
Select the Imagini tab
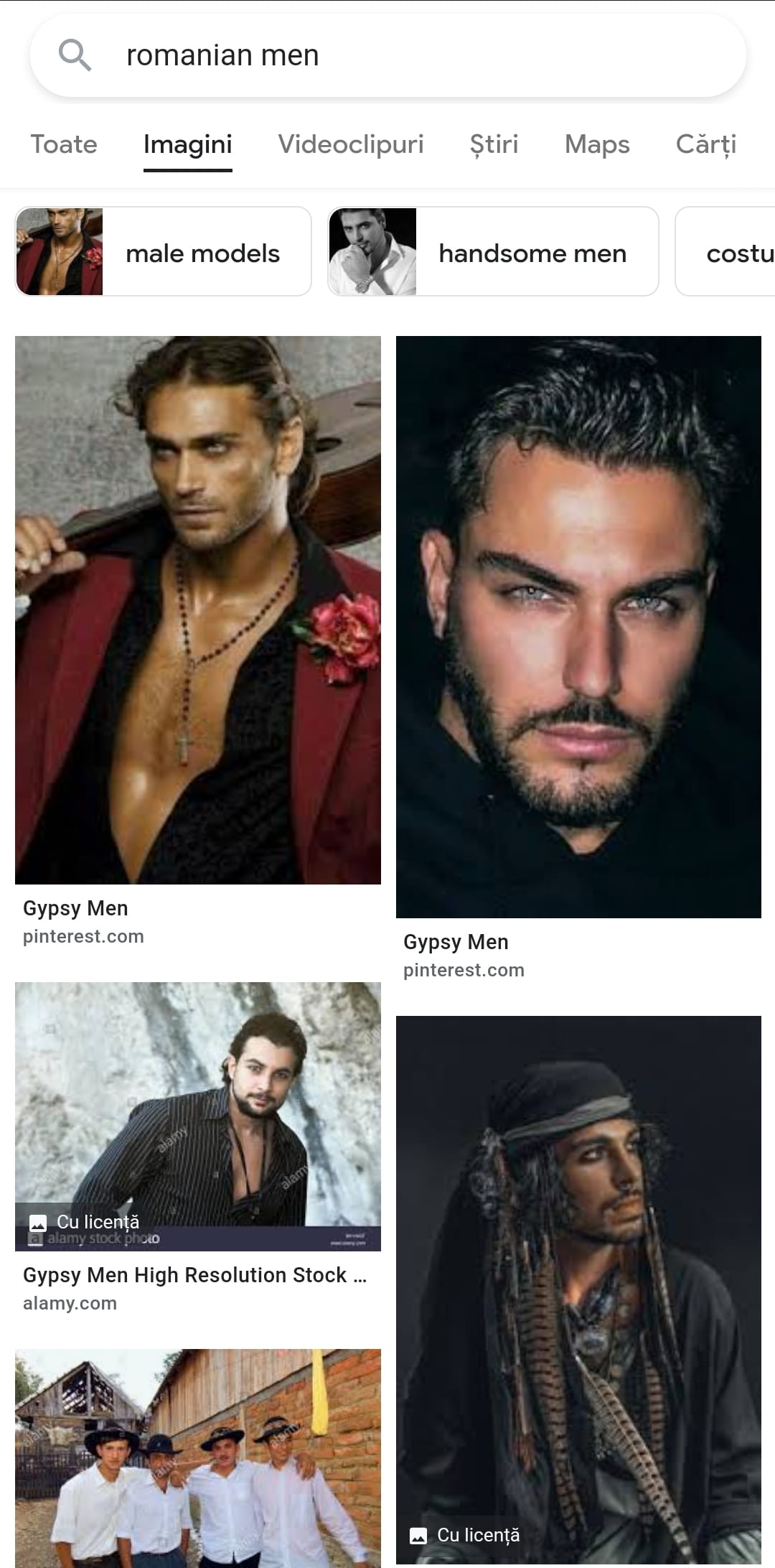tap(188, 145)
